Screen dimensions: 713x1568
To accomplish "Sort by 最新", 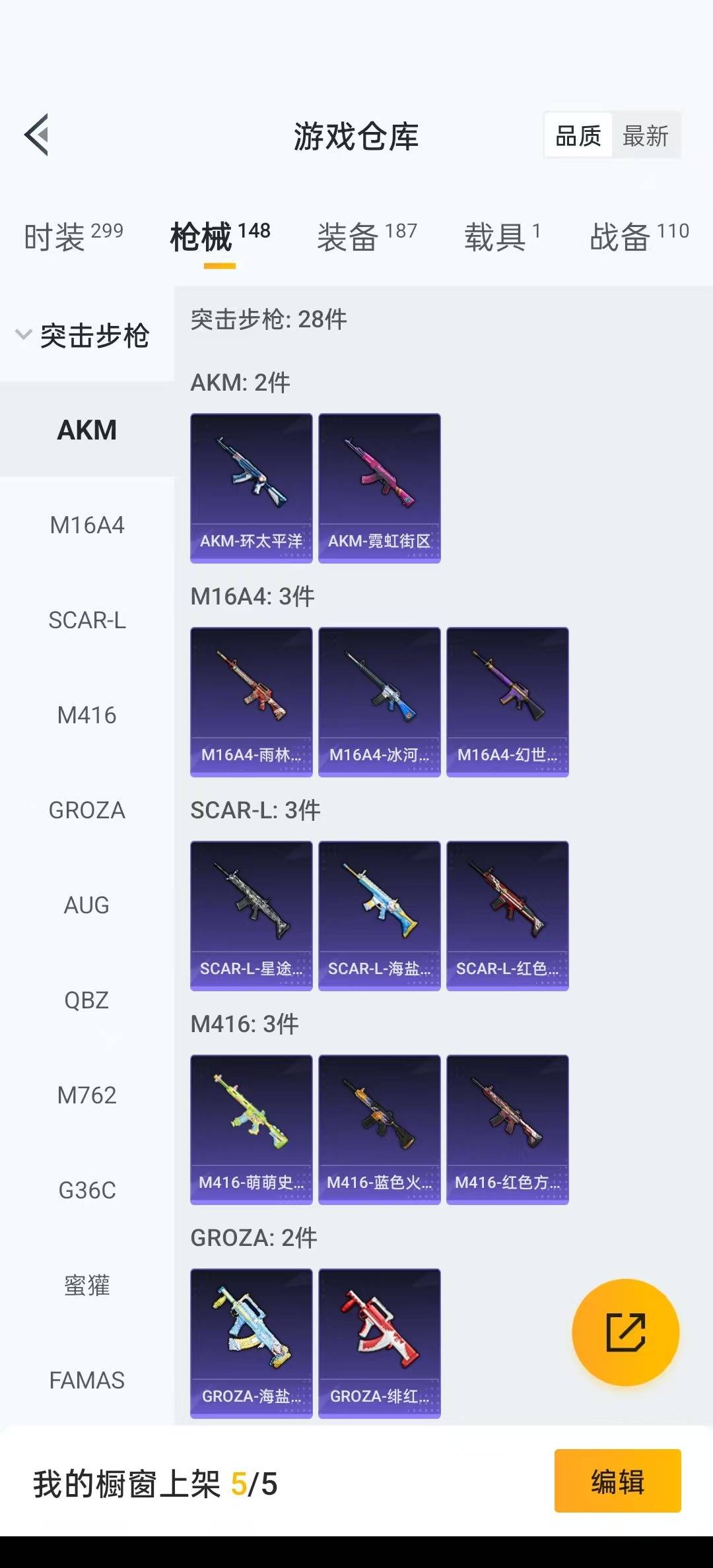I will tap(645, 136).
